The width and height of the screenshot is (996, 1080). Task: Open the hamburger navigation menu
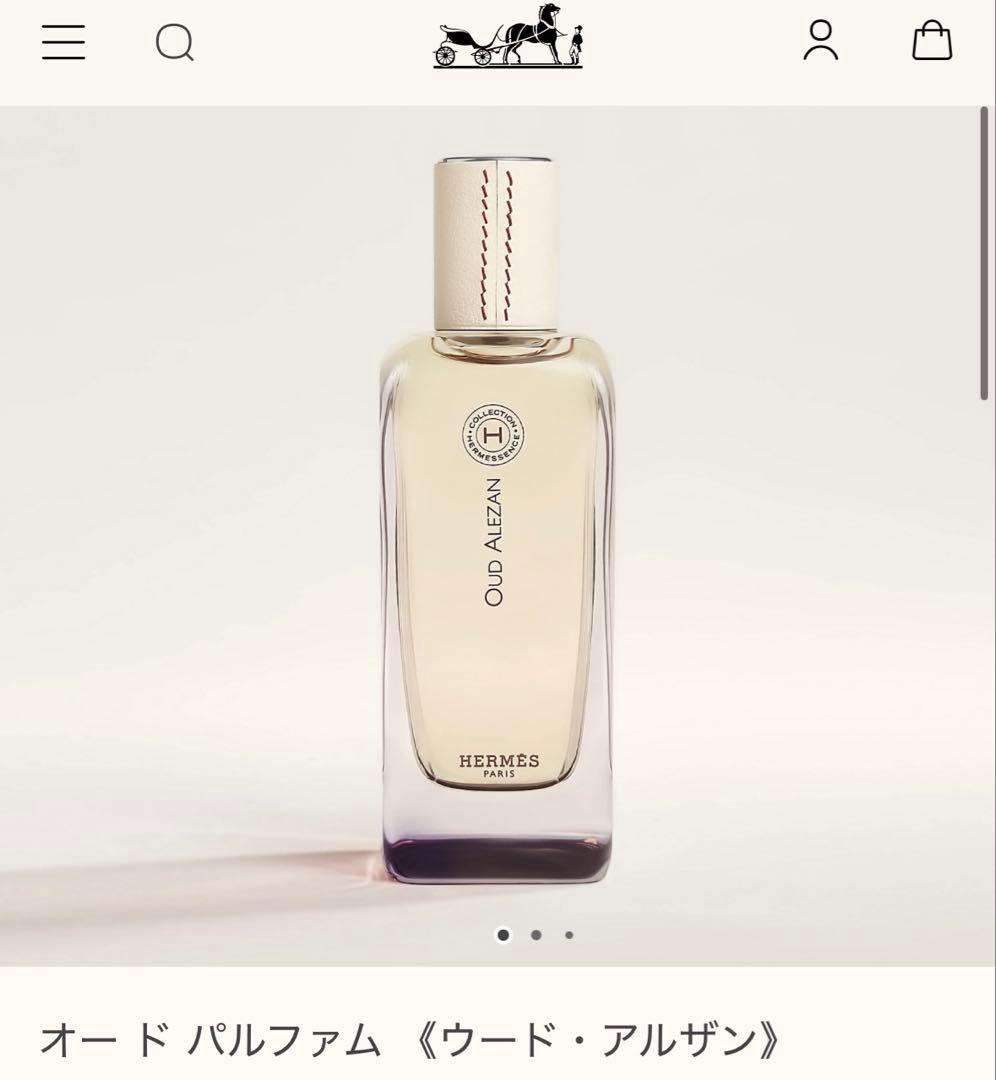pos(62,44)
